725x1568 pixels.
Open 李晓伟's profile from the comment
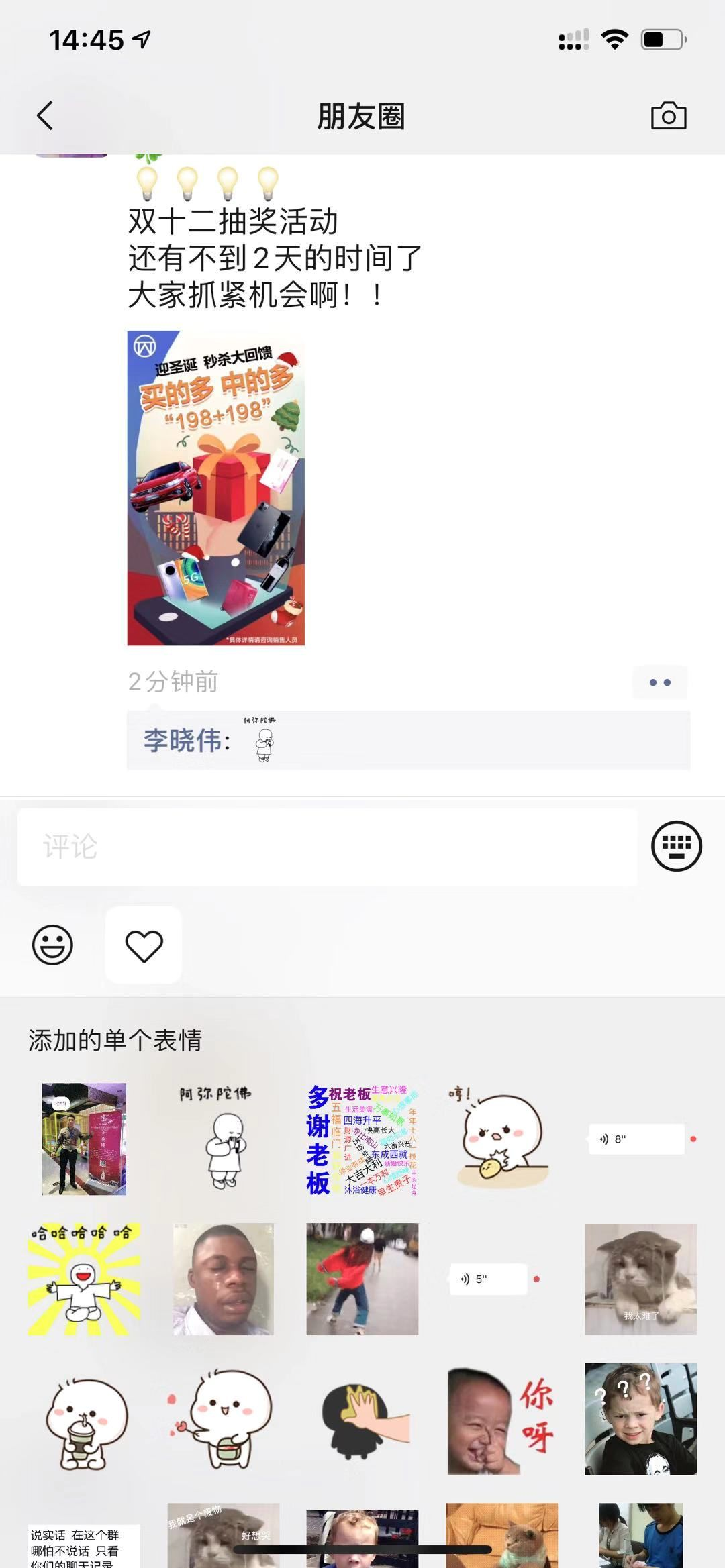click(183, 741)
